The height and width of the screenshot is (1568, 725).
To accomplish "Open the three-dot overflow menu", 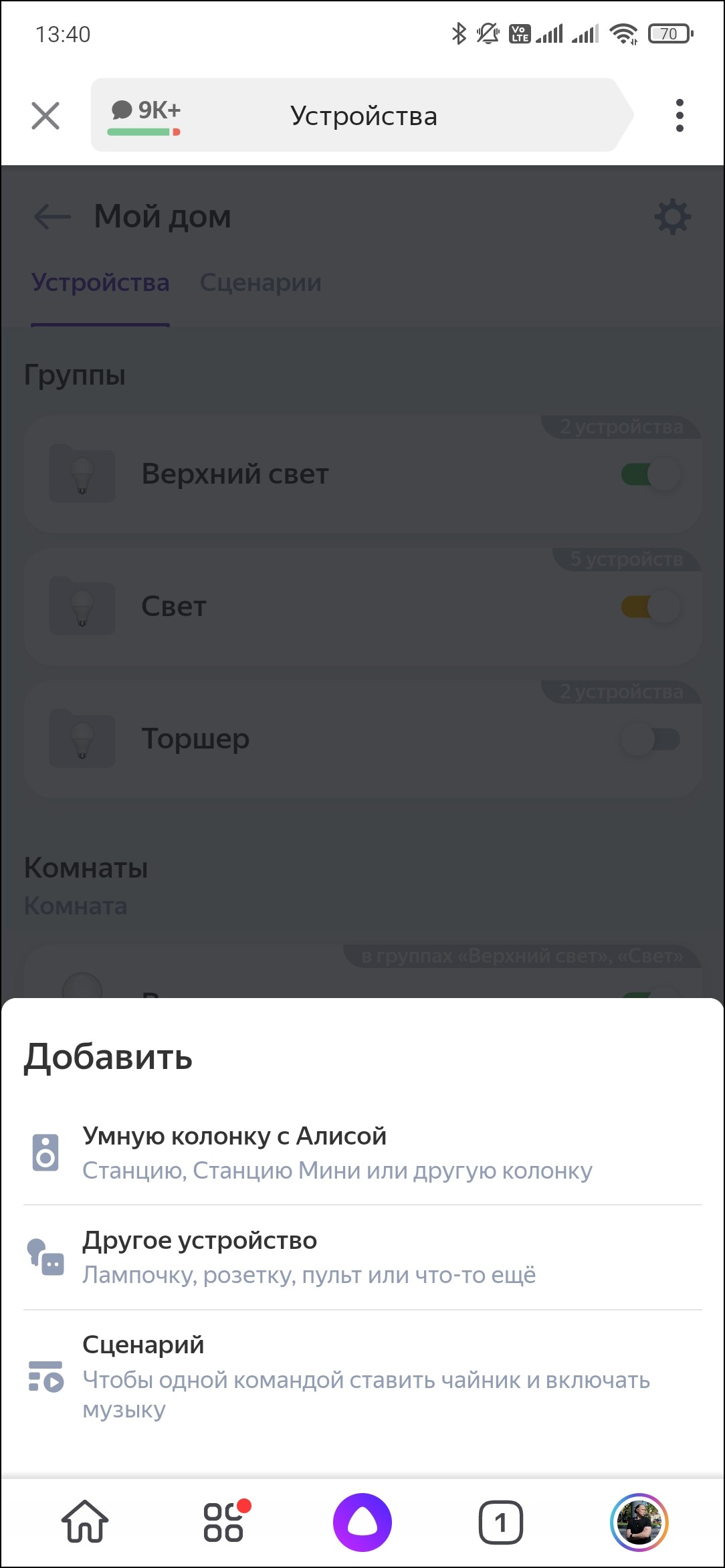I will (680, 116).
